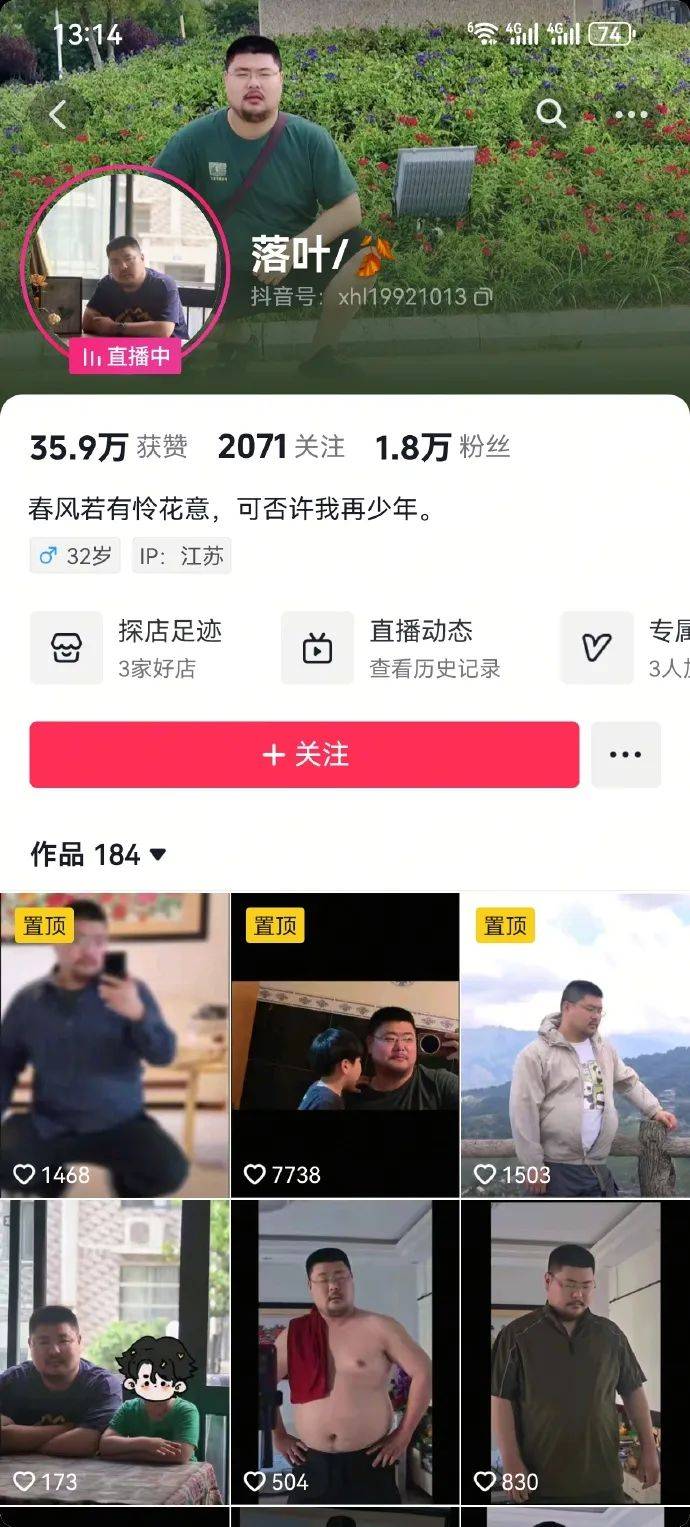
Task: Open the pinned video with 1468 likes
Action: (114, 1044)
